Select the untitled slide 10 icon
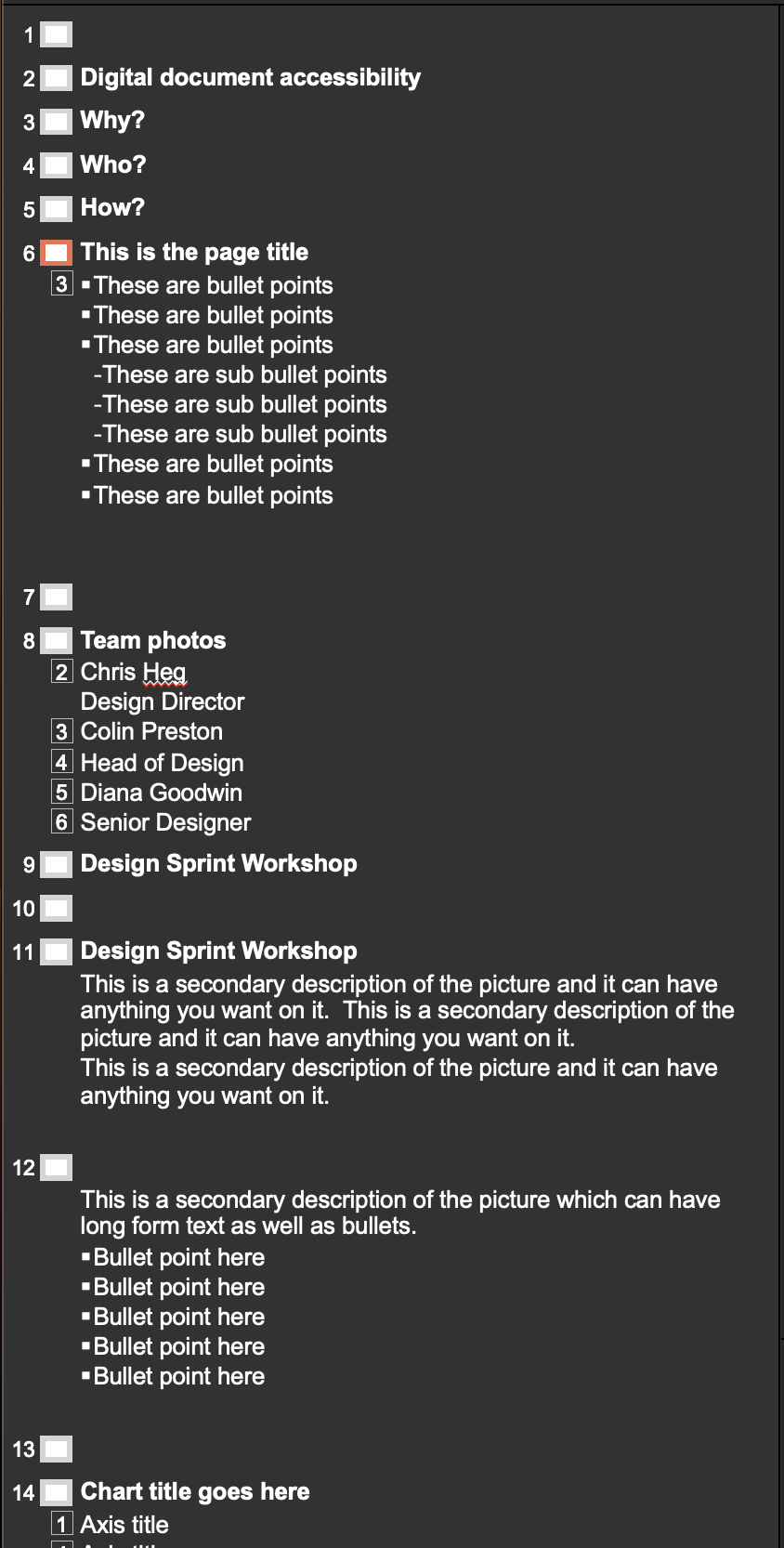Viewport: 784px width, 1548px height. click(x=57, y=908)
